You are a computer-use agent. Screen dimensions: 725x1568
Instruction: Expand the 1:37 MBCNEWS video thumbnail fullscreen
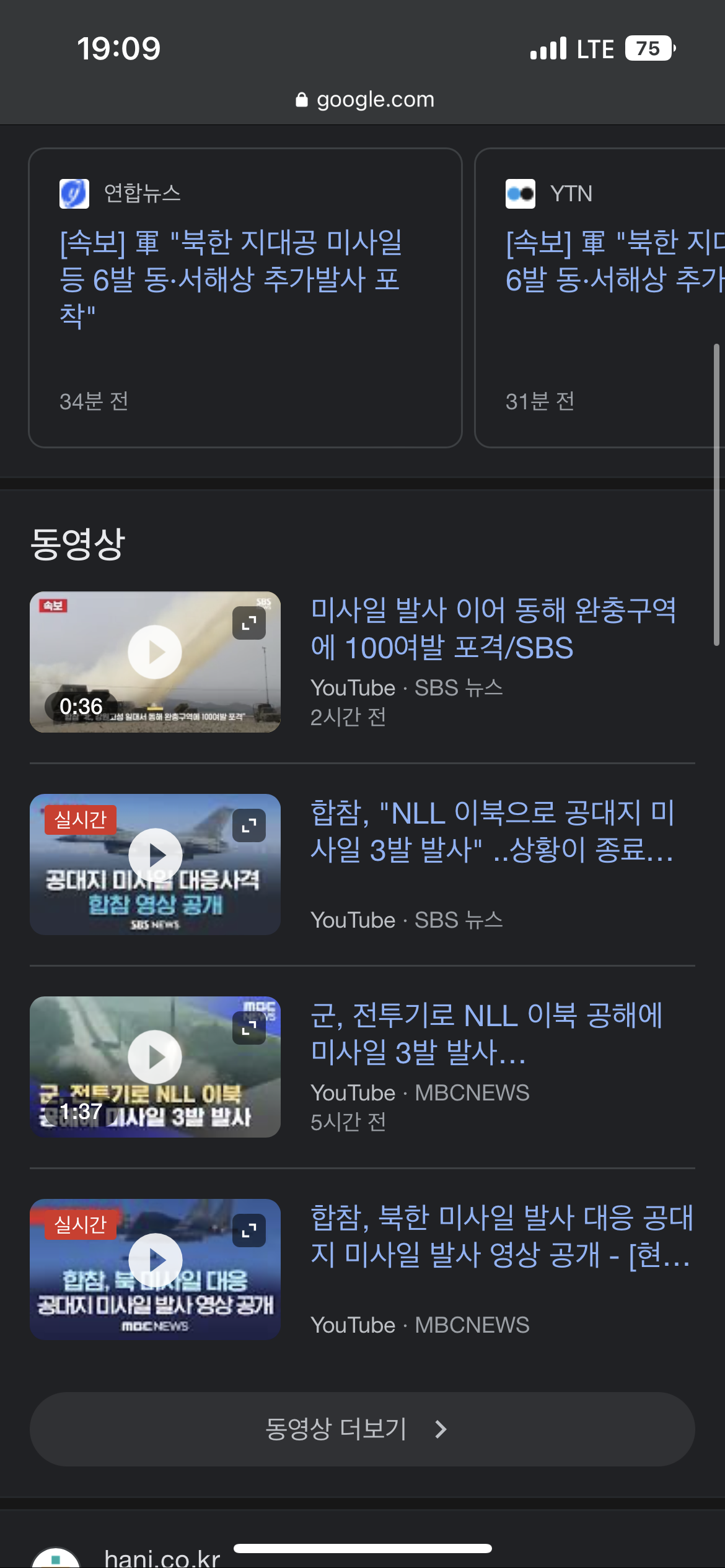pos(249,1029)
